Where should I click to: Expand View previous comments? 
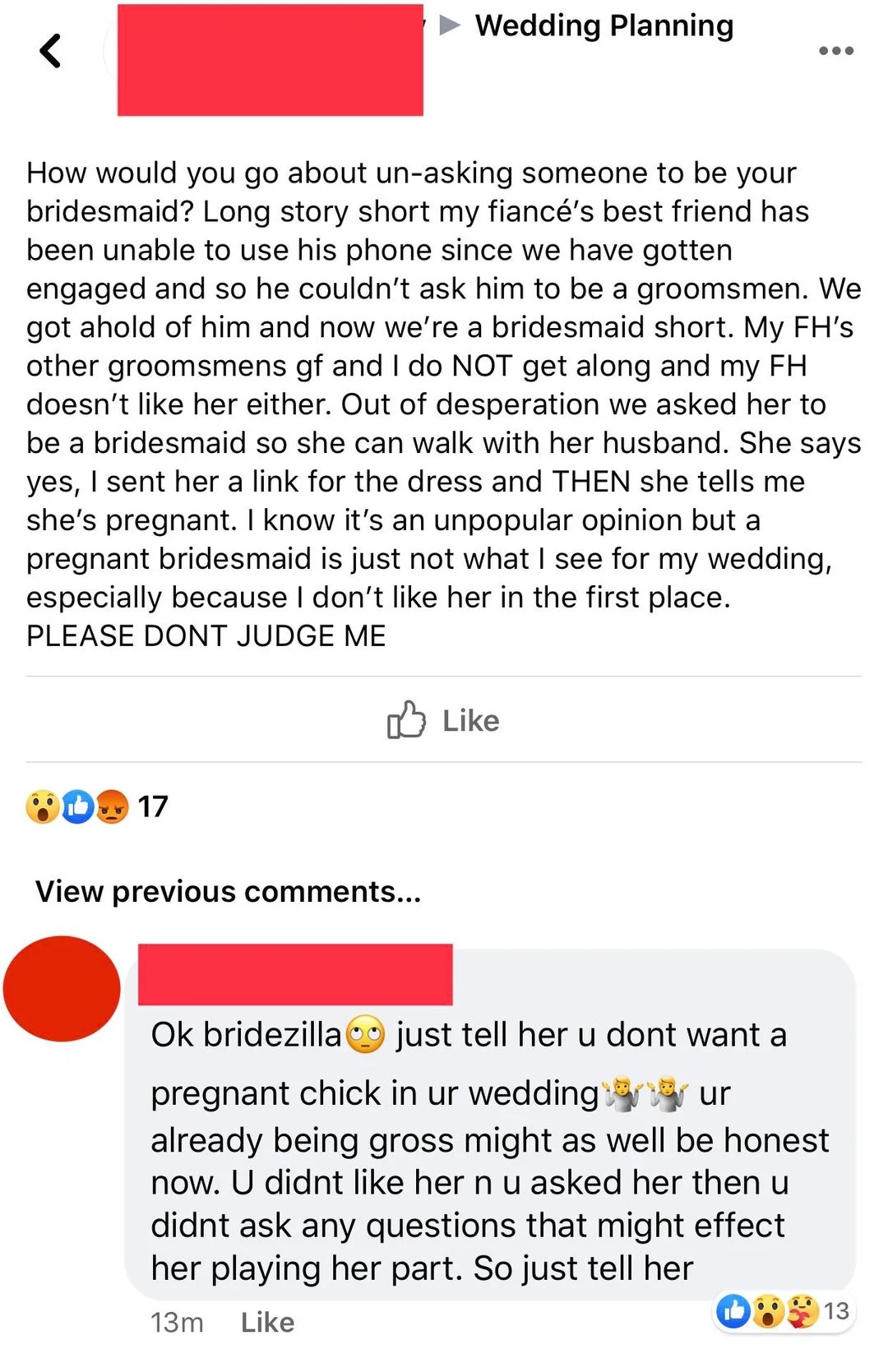coord(228,892)
